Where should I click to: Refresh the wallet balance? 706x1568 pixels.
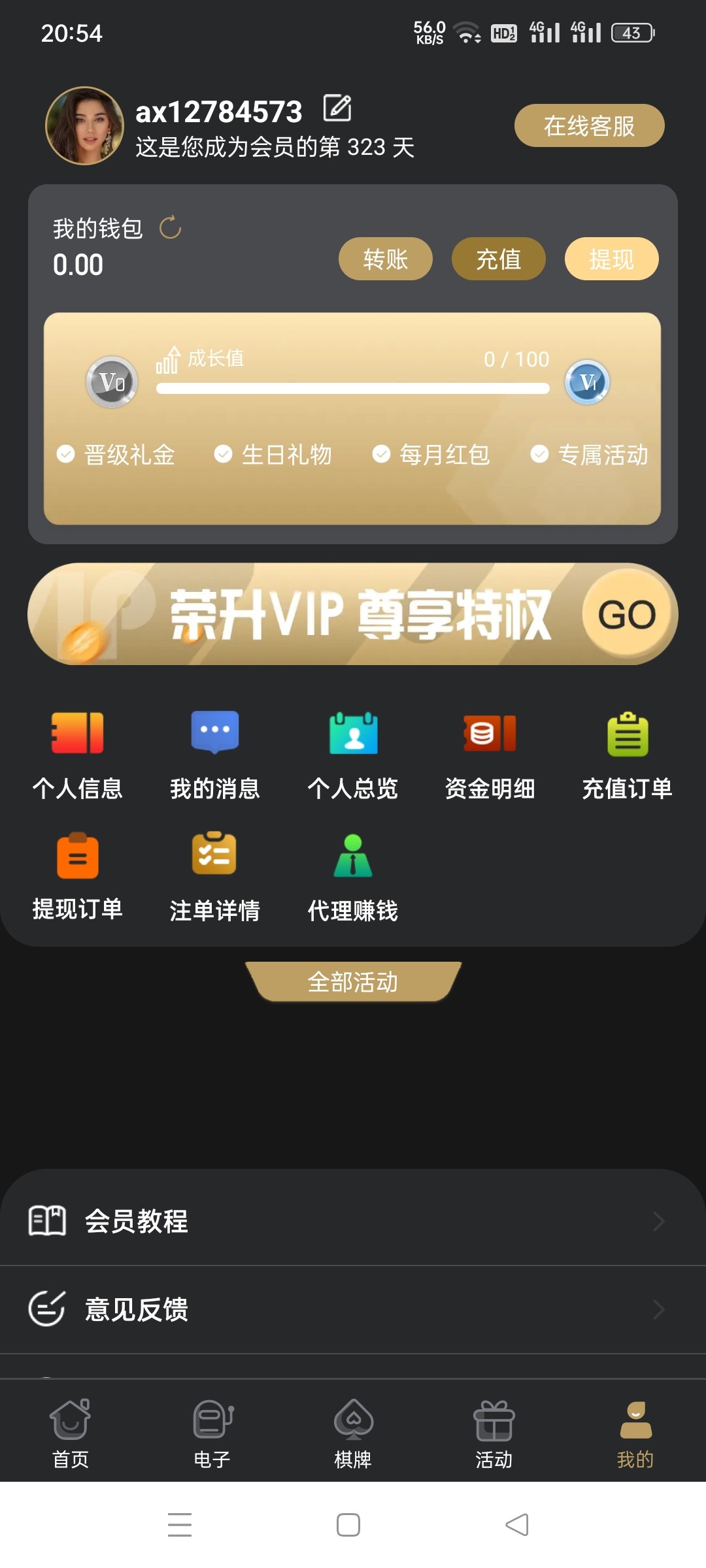tap(170, 228)
